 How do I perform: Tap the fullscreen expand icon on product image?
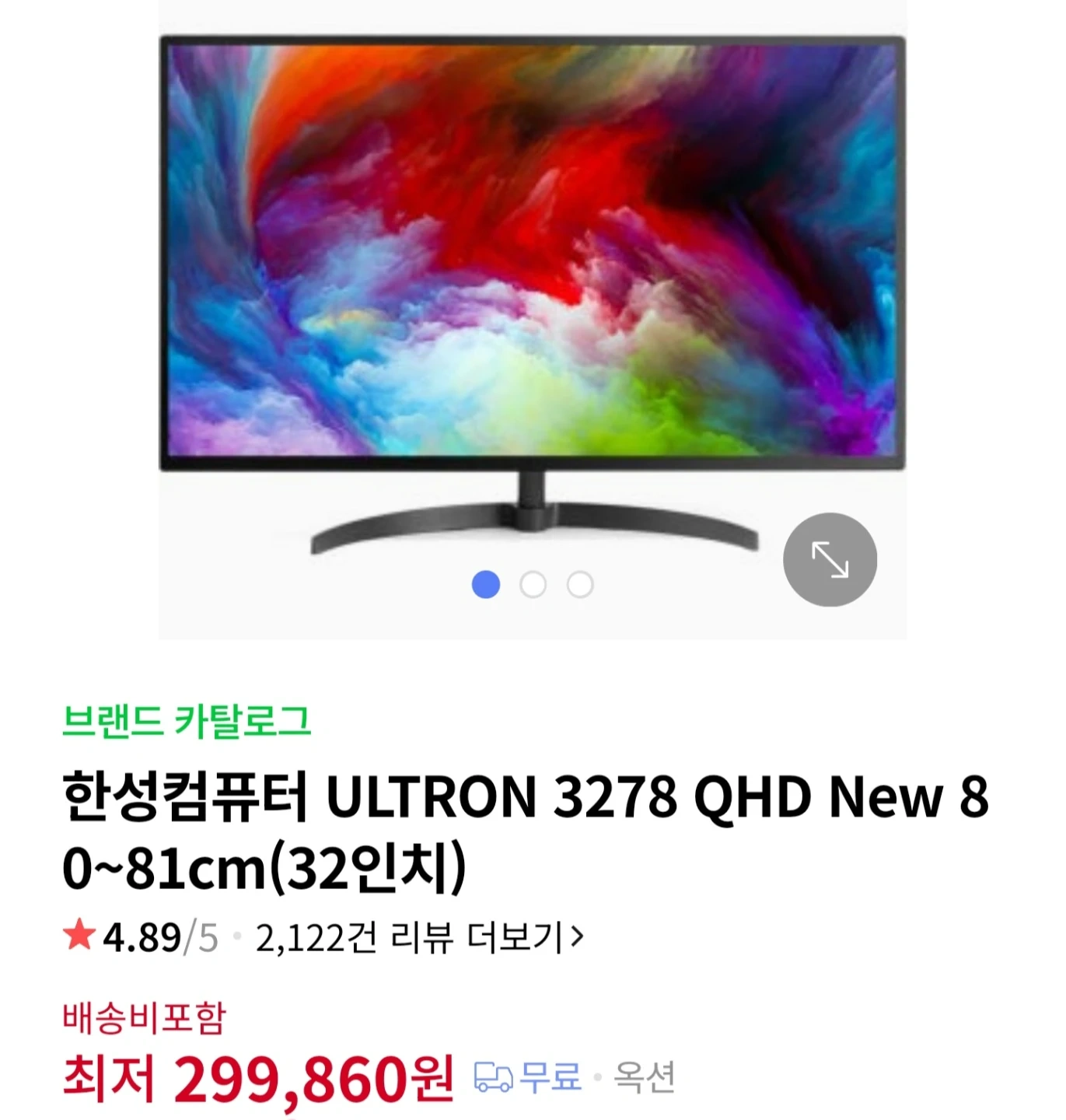[x=829, y=560]
